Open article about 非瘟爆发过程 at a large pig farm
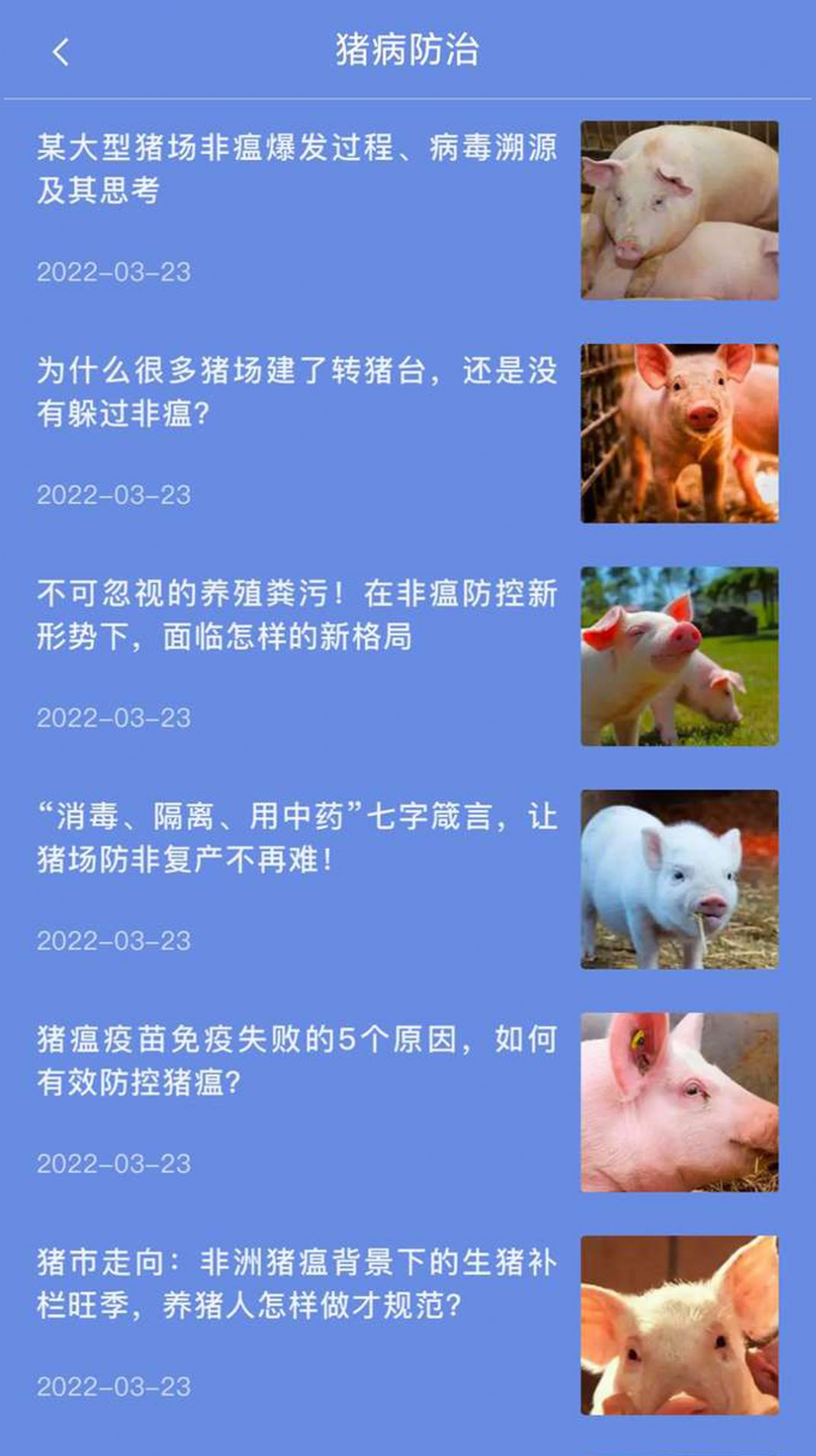Image resolution: width=816 pixels, height=1456 pixels. click(x=297, y=169)
